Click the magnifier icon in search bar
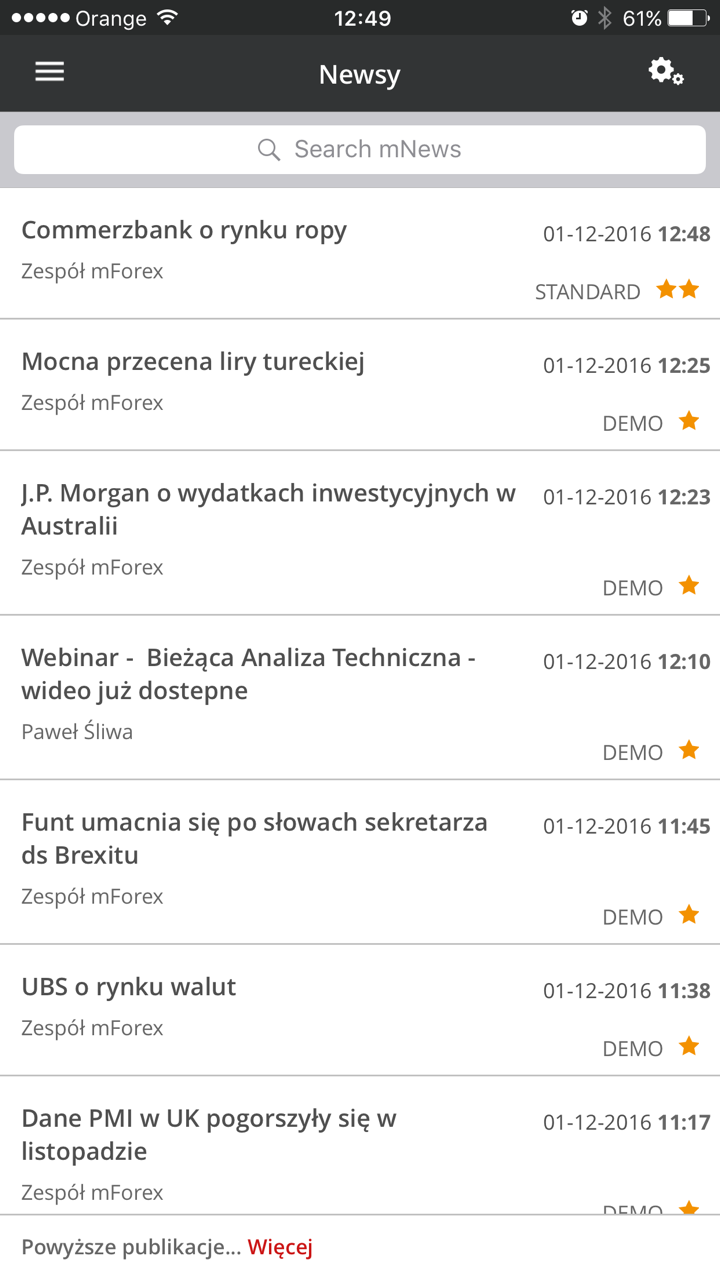 [x=268, y=148]
